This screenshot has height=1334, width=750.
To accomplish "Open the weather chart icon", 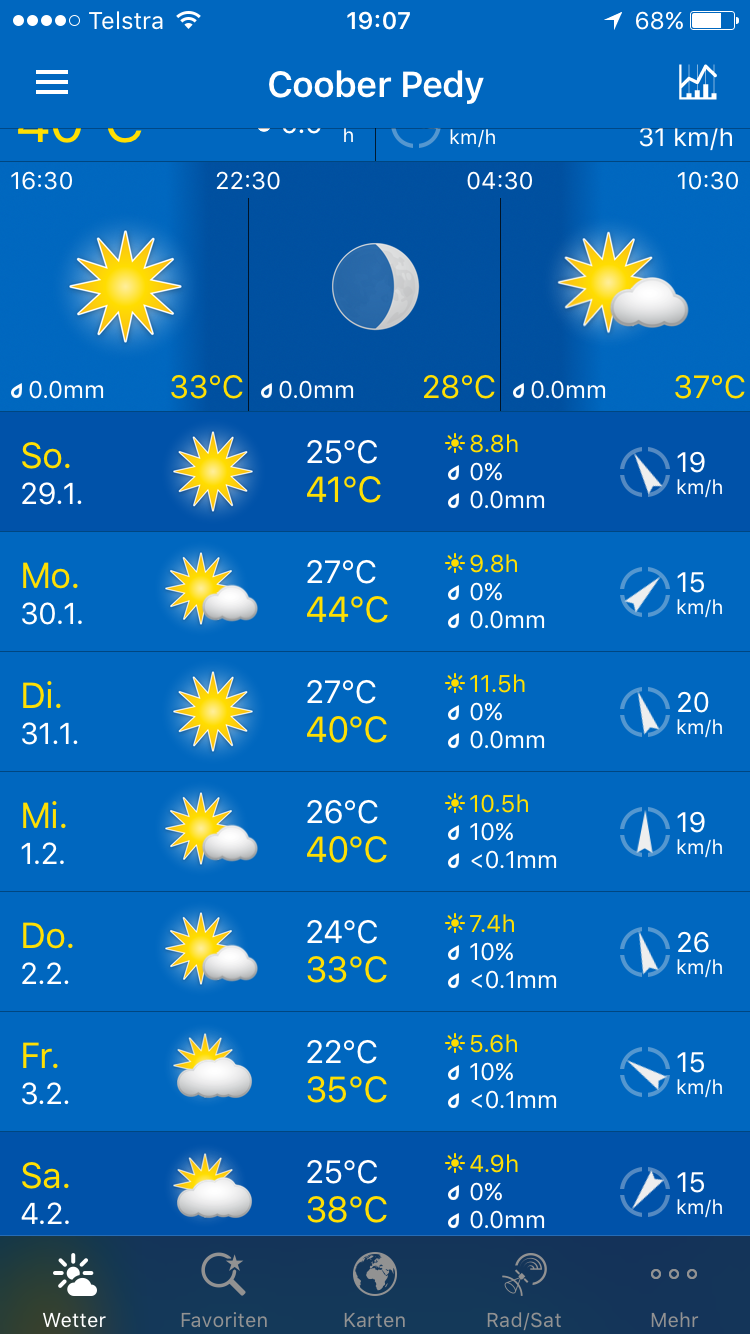I will [697, 83].
